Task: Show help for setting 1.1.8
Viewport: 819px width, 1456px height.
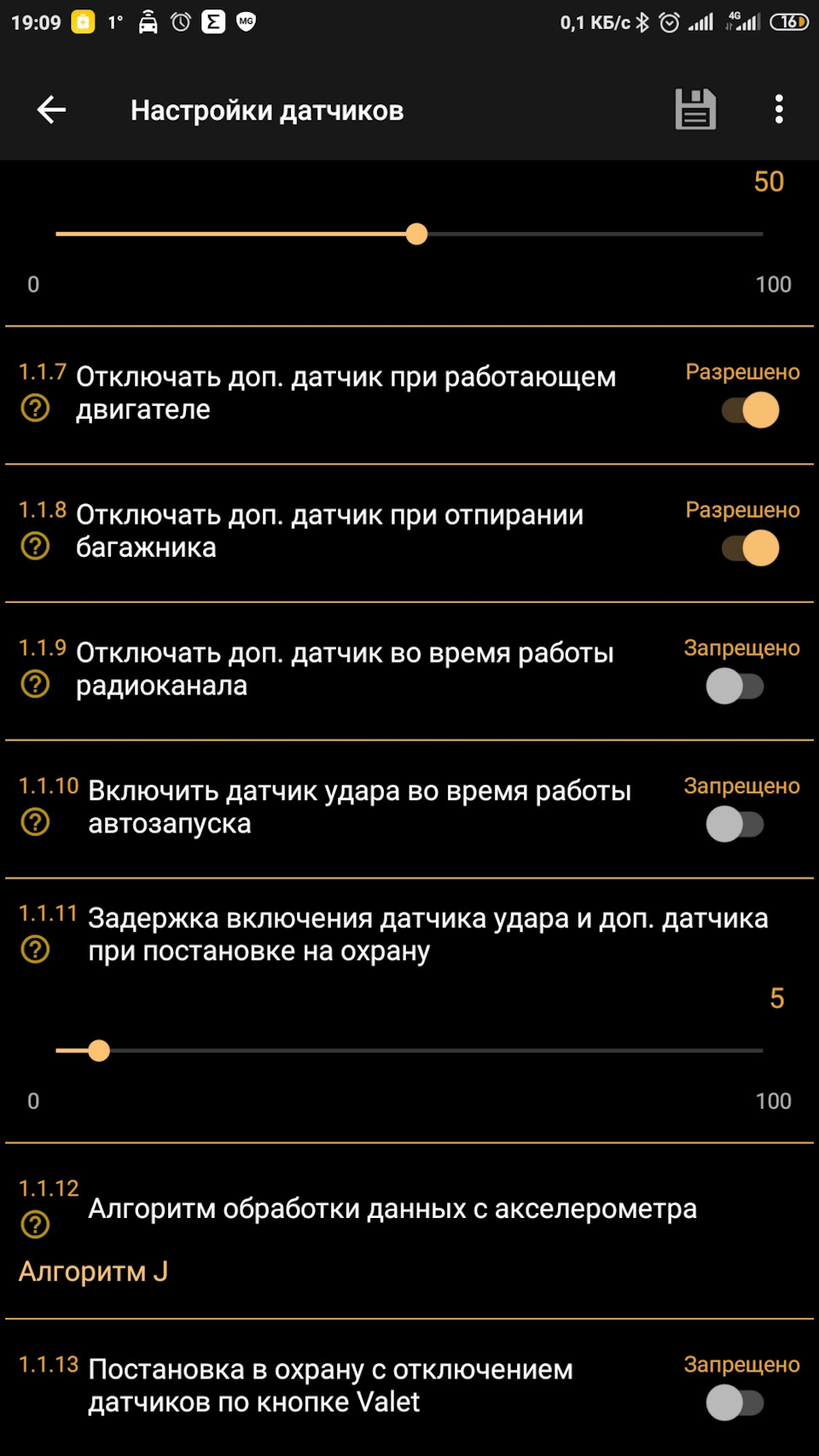Action: click(x=35, y=546)
